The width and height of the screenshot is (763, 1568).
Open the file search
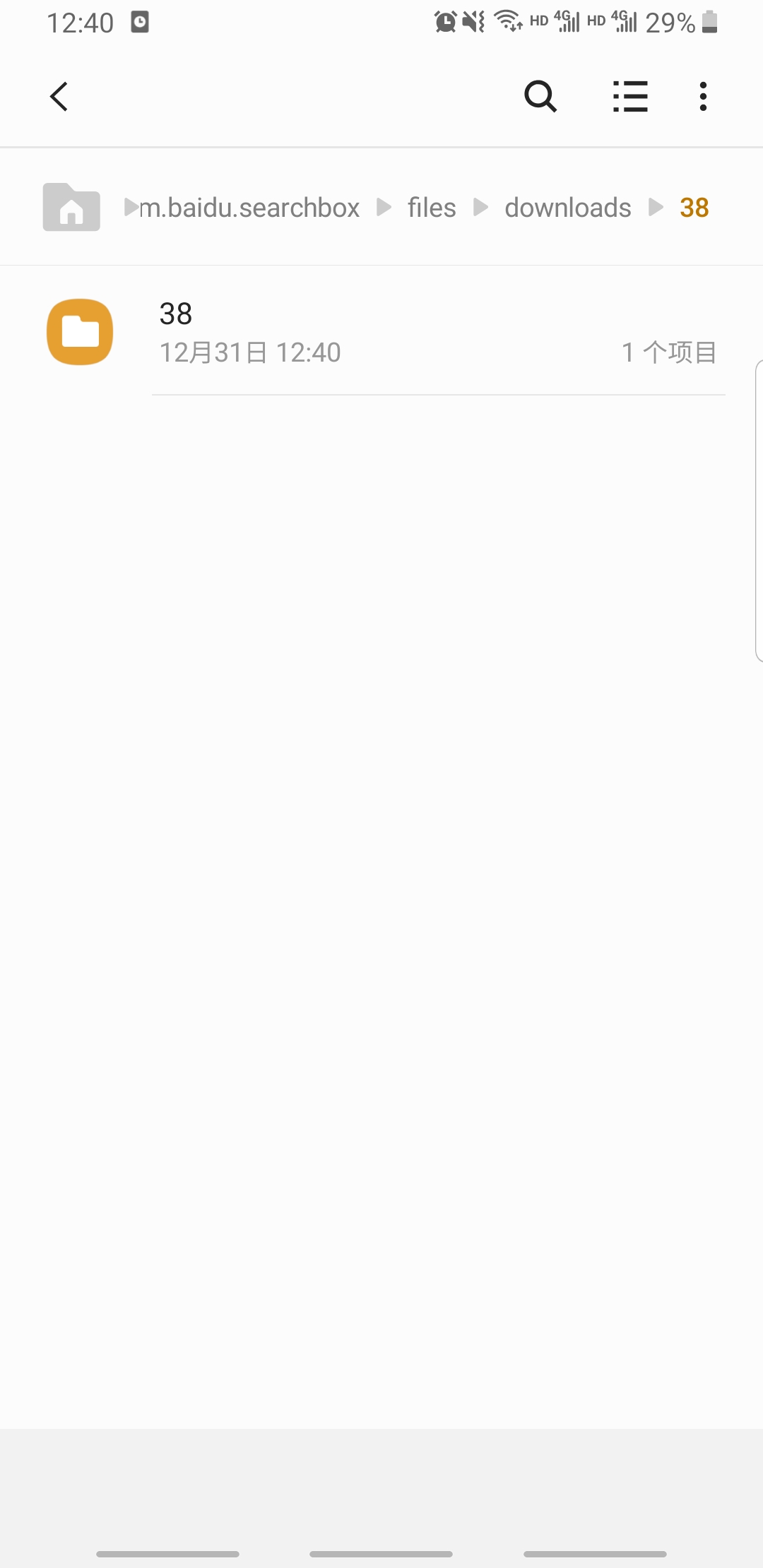[540, 97]
